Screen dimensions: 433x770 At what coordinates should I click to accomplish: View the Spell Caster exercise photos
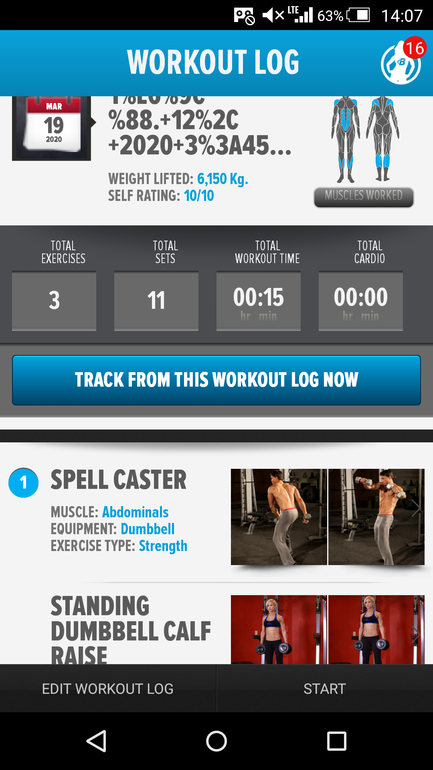(328, 517)
